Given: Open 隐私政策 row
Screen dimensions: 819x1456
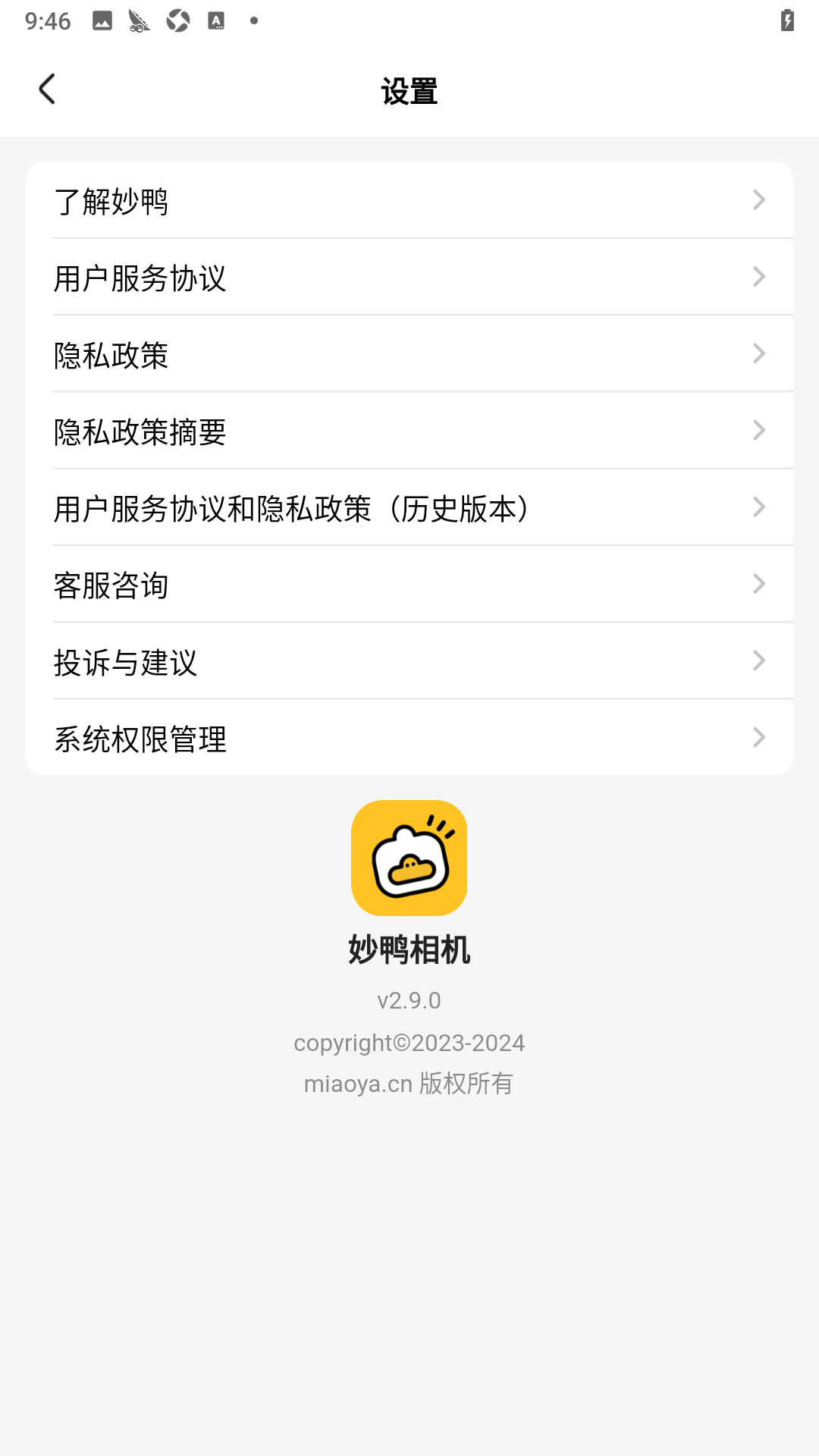Looking at the screenshot, I should tap(409, 354).
